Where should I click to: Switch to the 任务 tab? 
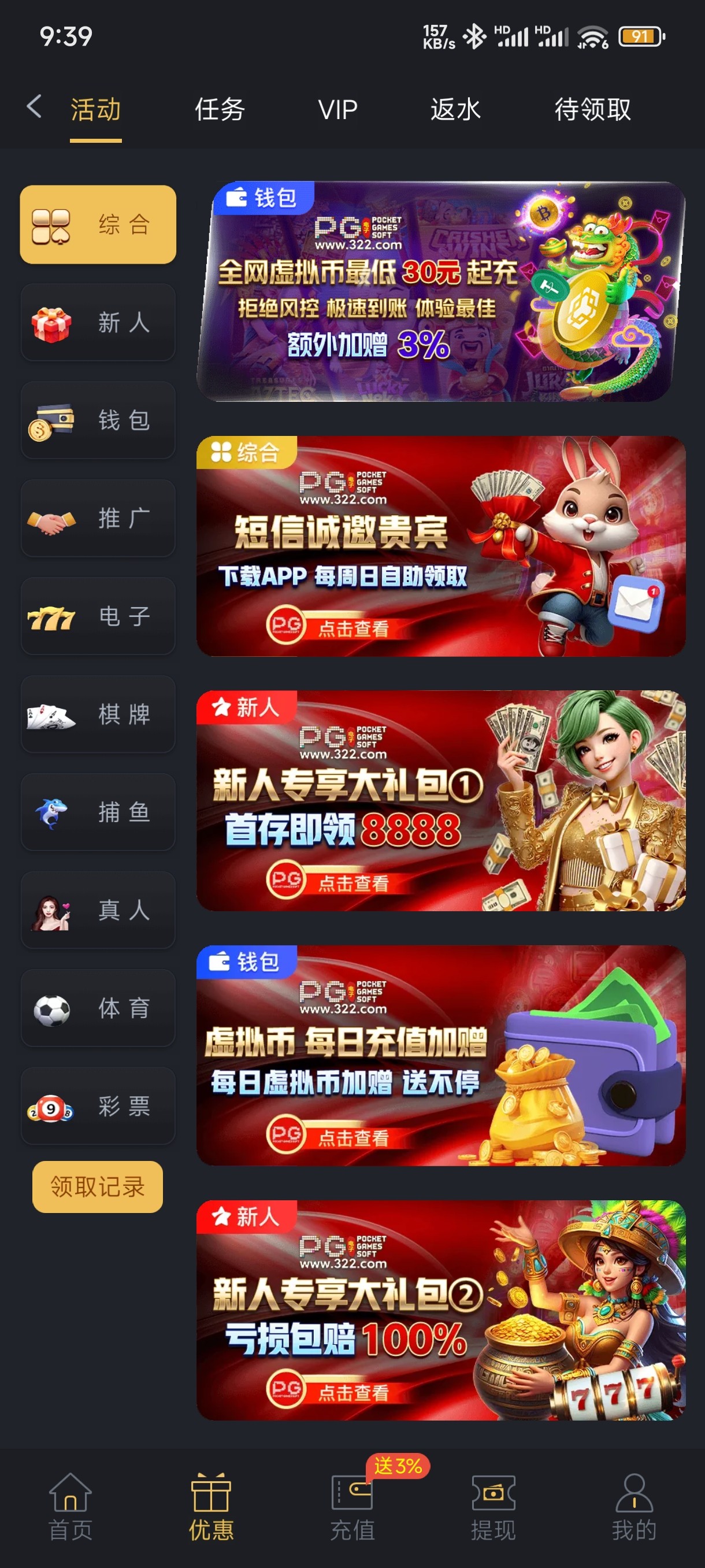(x=220, y=110)
